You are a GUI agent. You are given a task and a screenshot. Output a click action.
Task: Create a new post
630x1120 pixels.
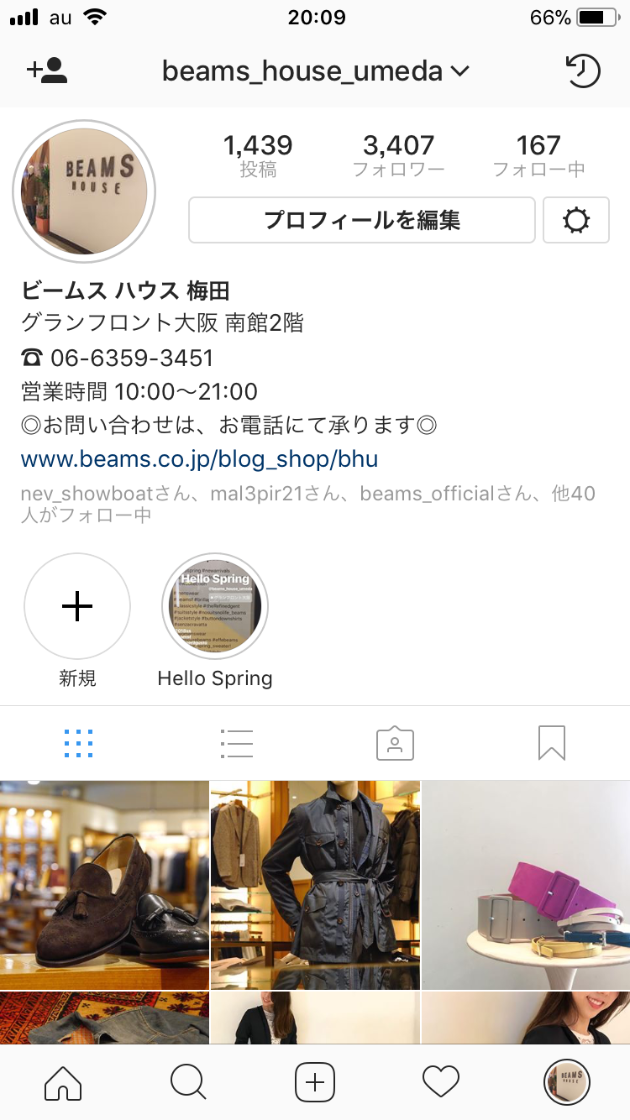click(x=315, y=1082)
